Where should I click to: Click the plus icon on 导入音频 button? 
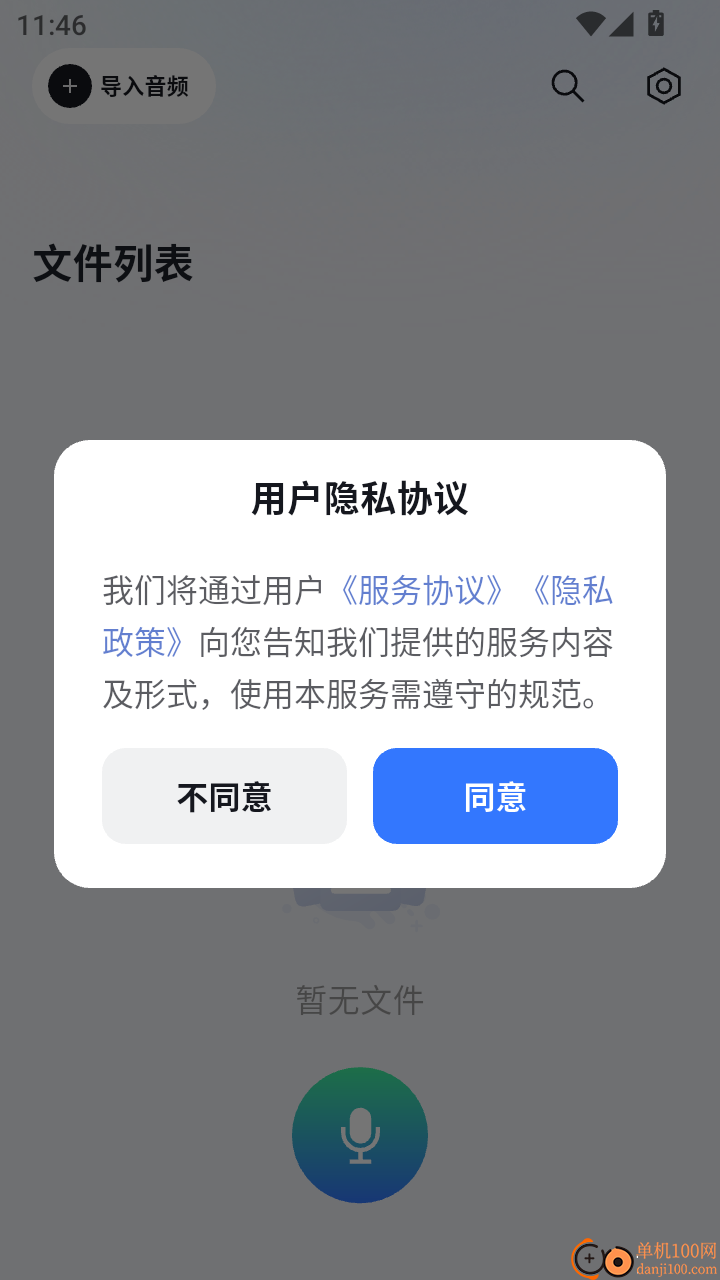coord(69,86)
